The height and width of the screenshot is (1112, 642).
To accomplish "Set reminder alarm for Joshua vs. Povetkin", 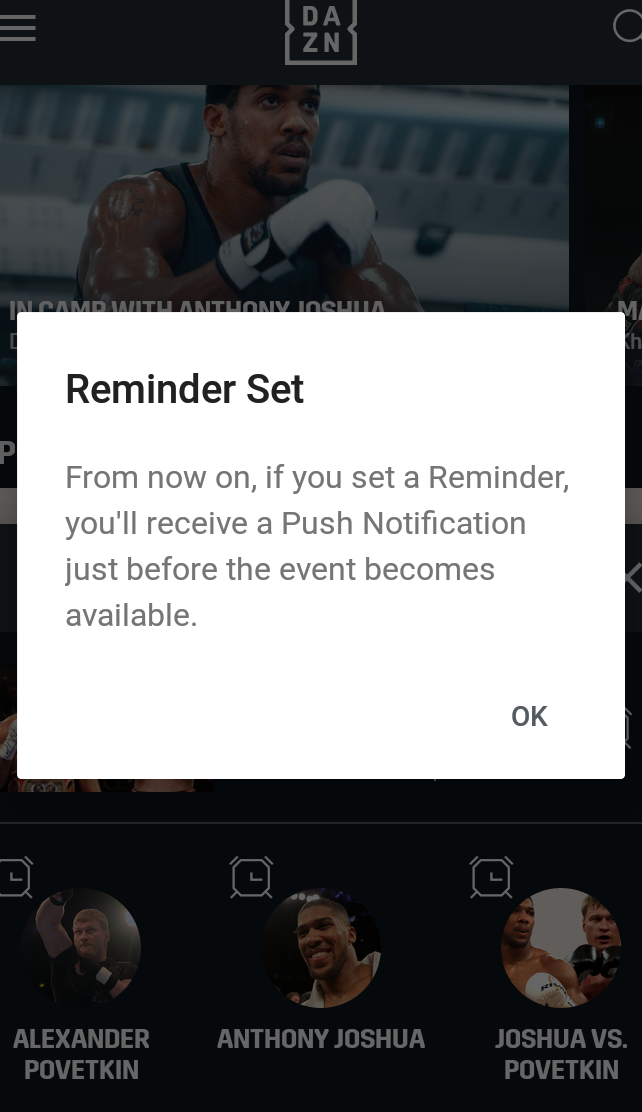I will (x=491, y=877).
